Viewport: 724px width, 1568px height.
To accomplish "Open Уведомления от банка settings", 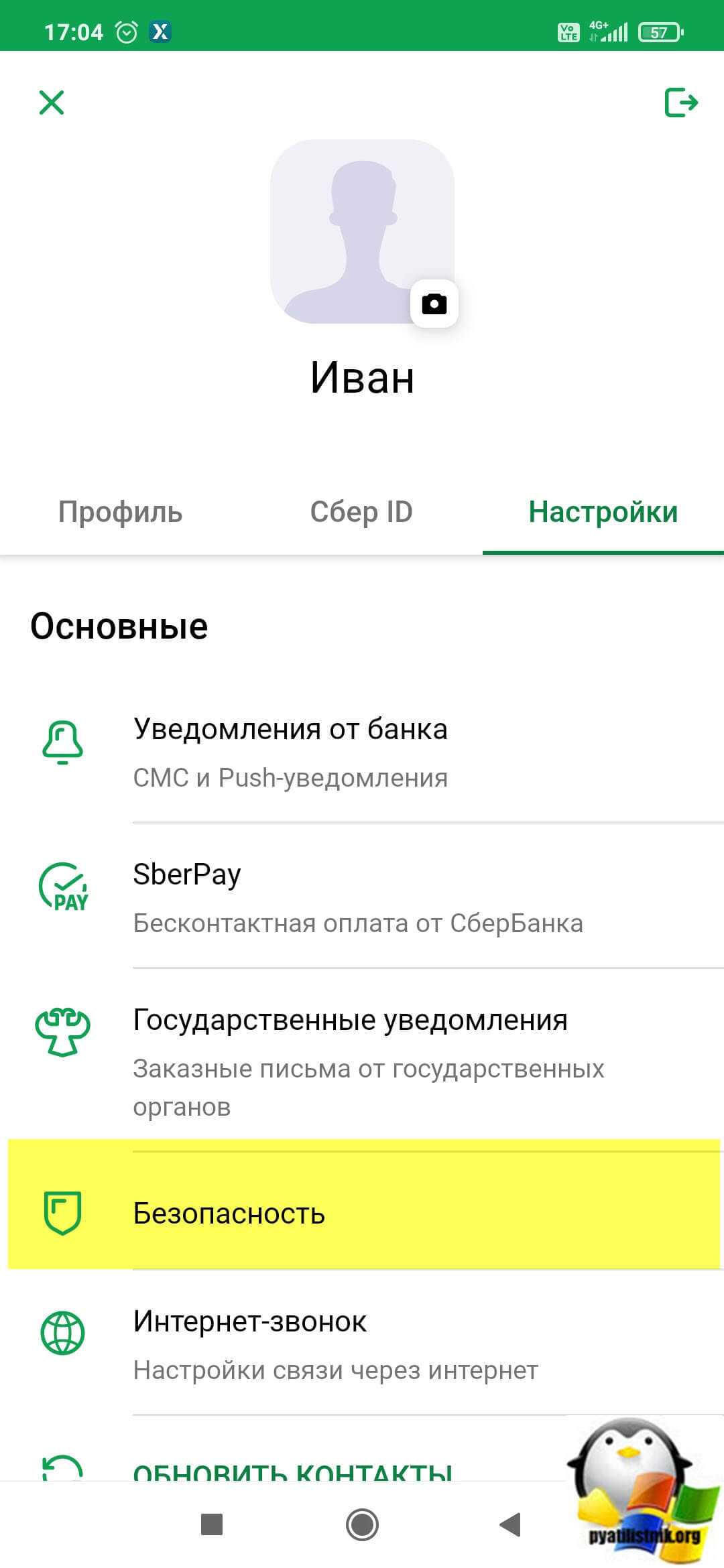I will (x=362, y=752).
